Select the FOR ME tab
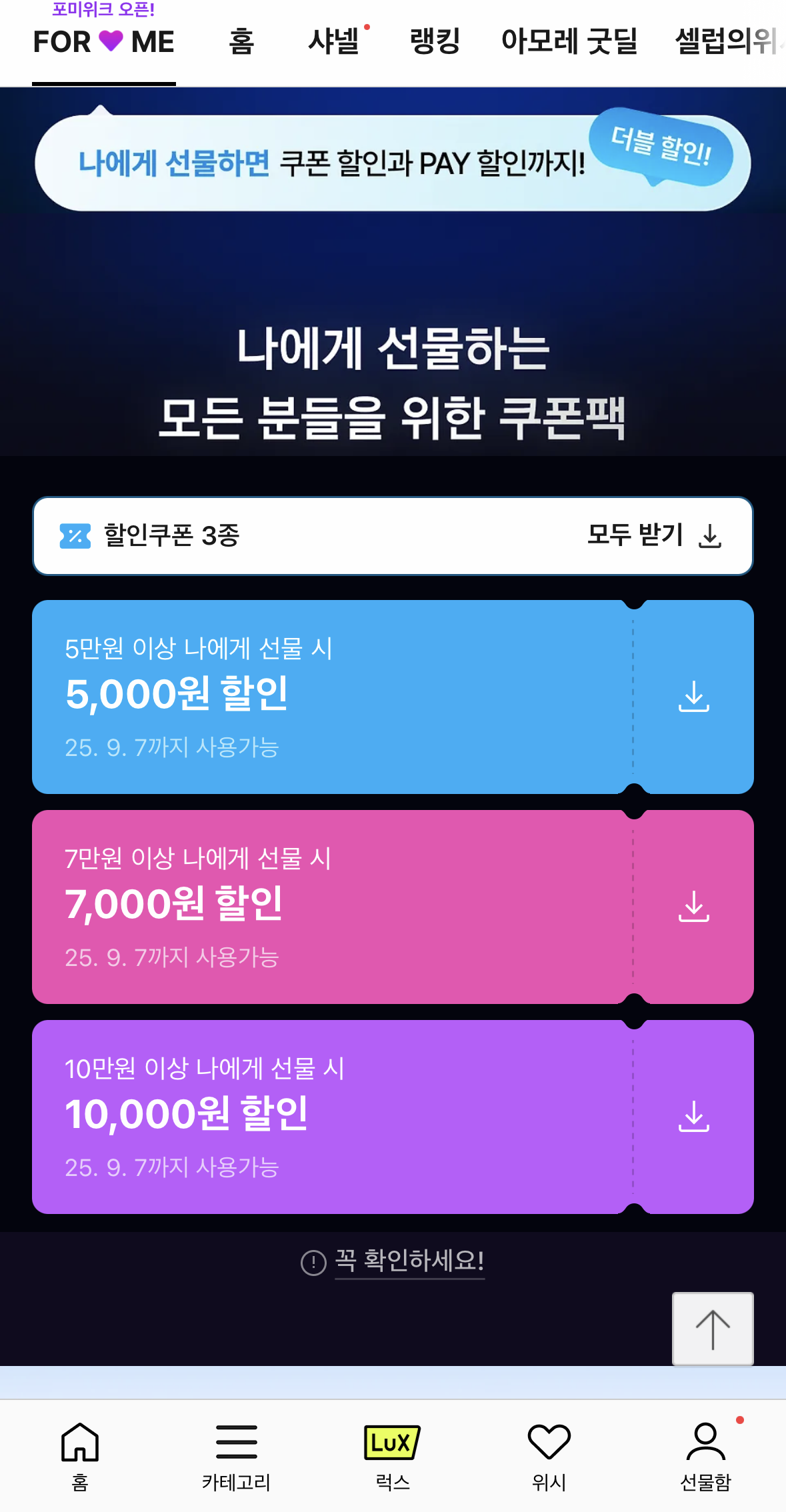The image size is (786, 1512). click(104, 41)
